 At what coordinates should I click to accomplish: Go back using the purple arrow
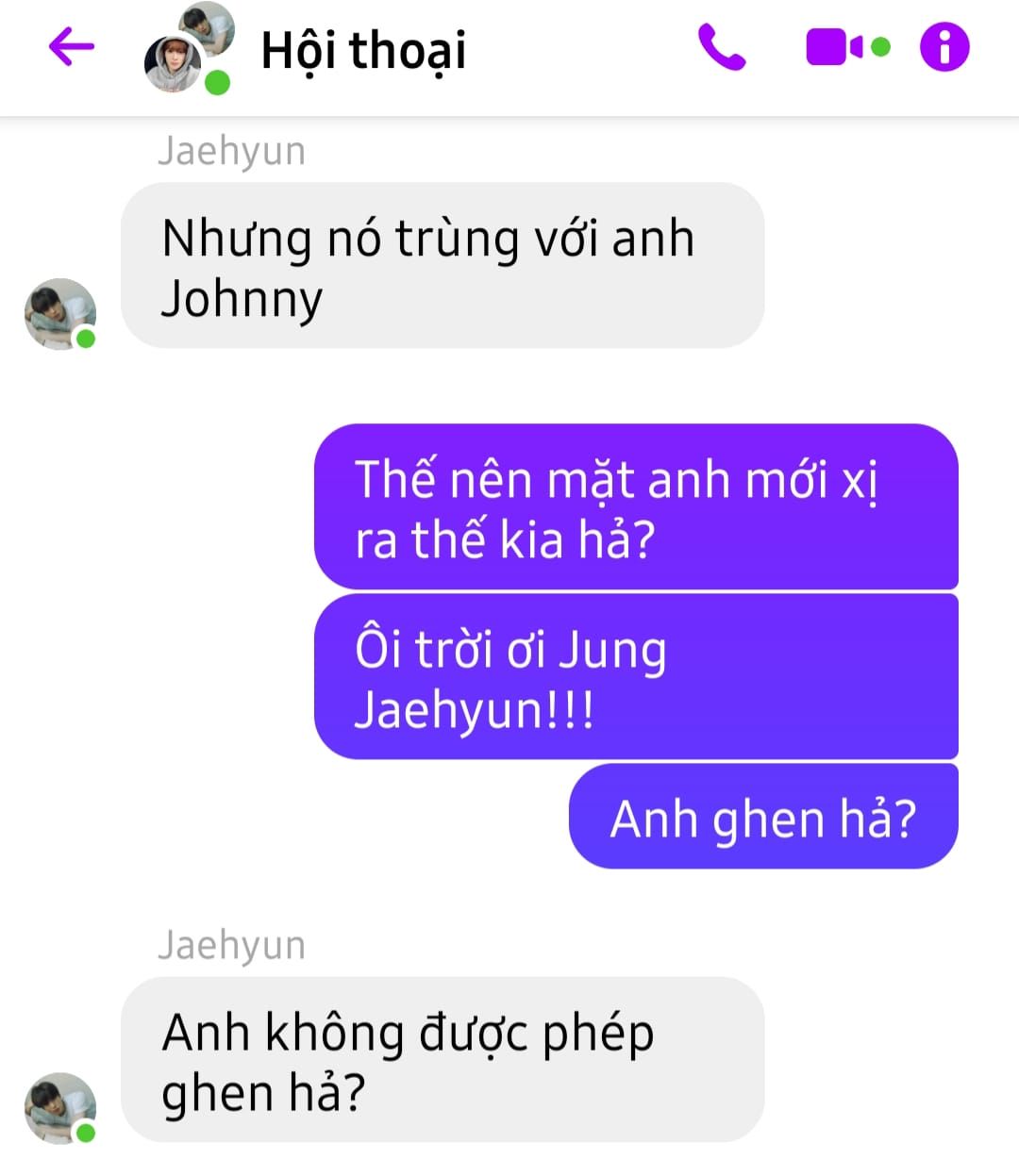click(71, 47)
